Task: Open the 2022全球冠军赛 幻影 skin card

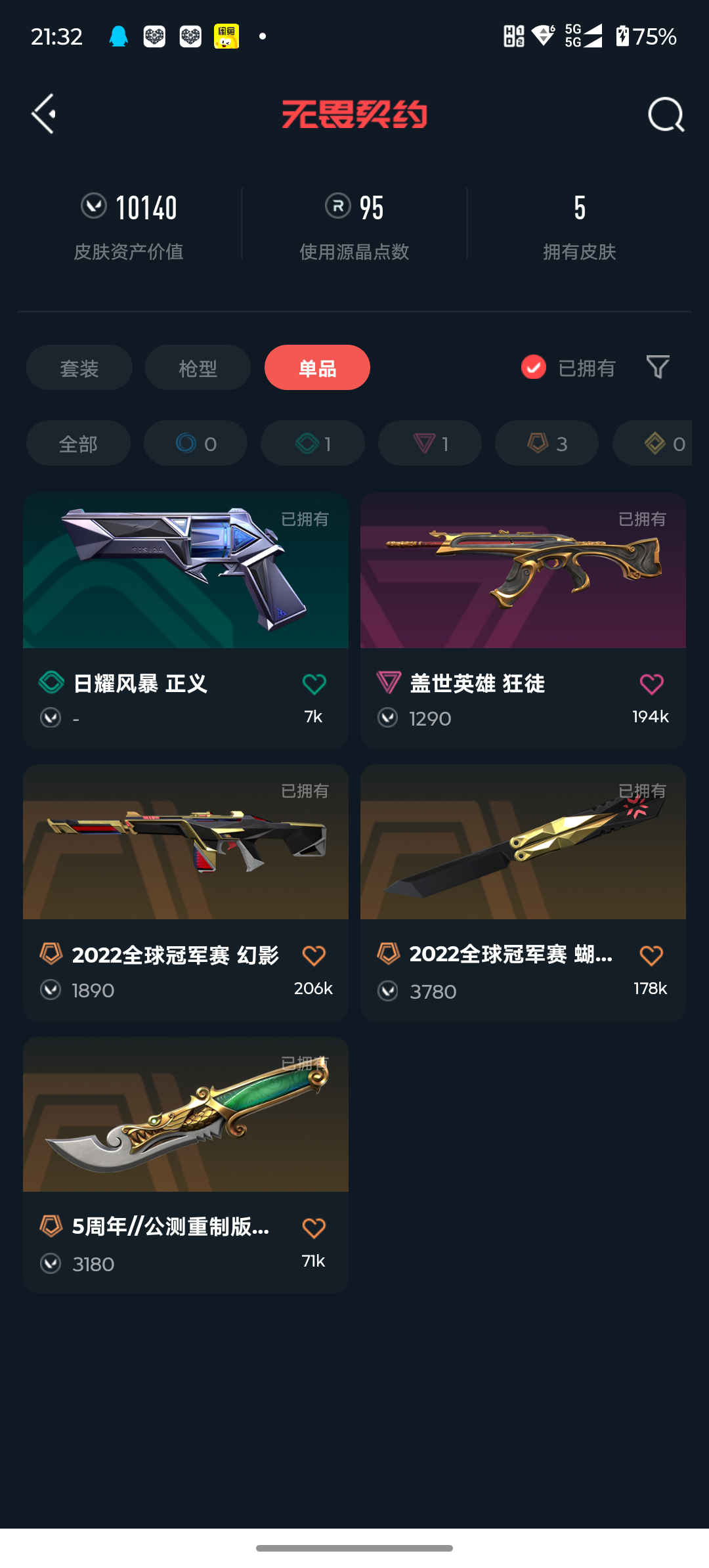Action: 186,892
